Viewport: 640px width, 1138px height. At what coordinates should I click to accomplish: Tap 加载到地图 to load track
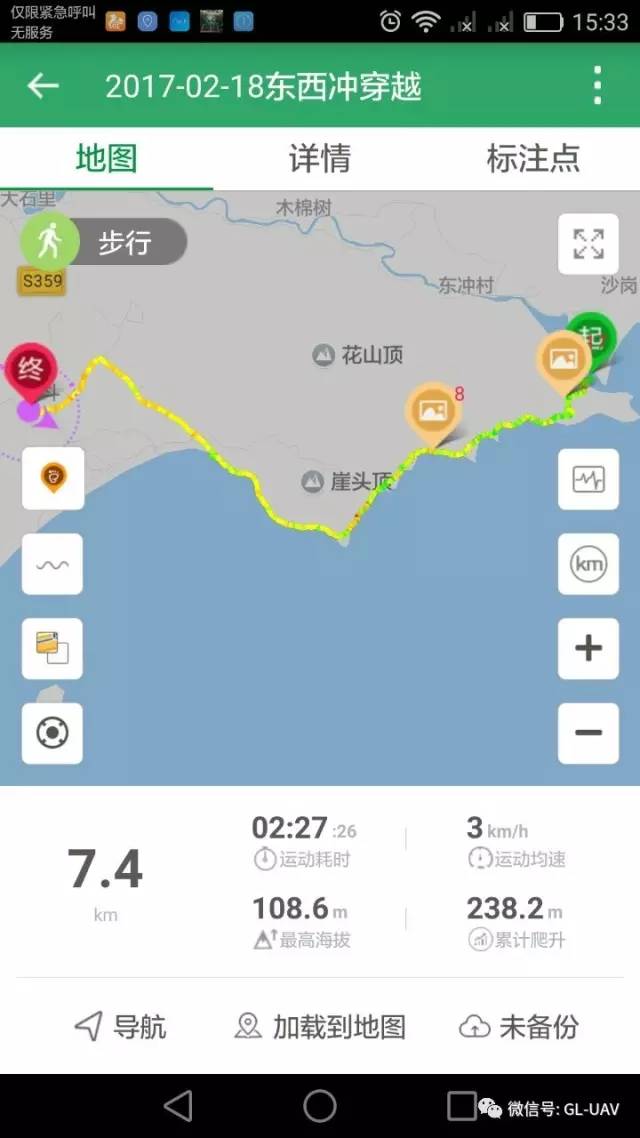[320, 1026]
